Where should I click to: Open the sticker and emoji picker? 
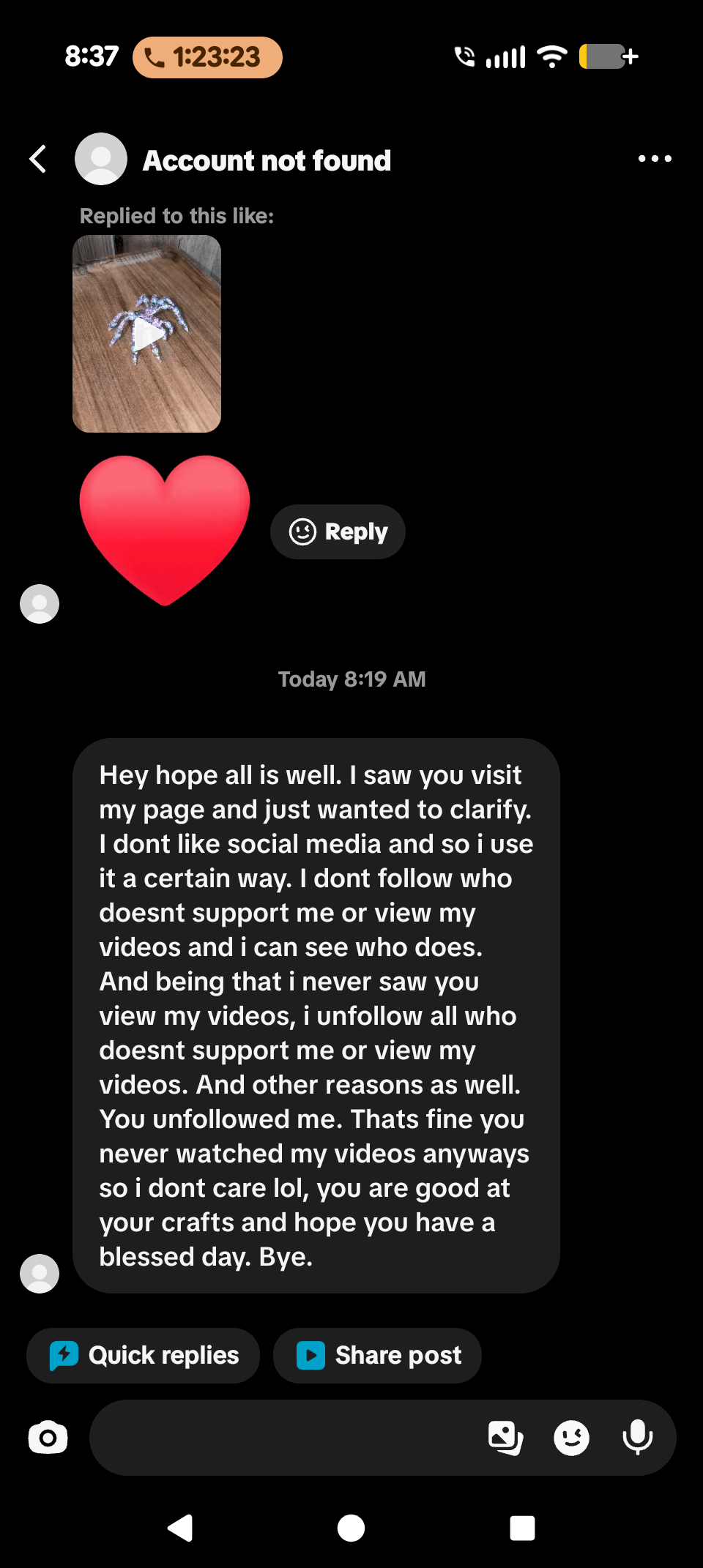coord(572,1438)
